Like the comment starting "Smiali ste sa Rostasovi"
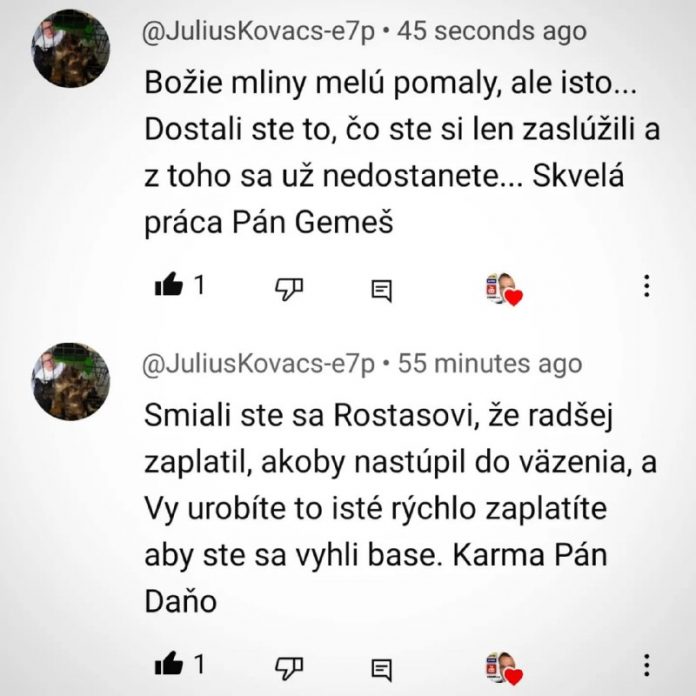The width and height of the screenshot is (696, 696). (167, 664)
